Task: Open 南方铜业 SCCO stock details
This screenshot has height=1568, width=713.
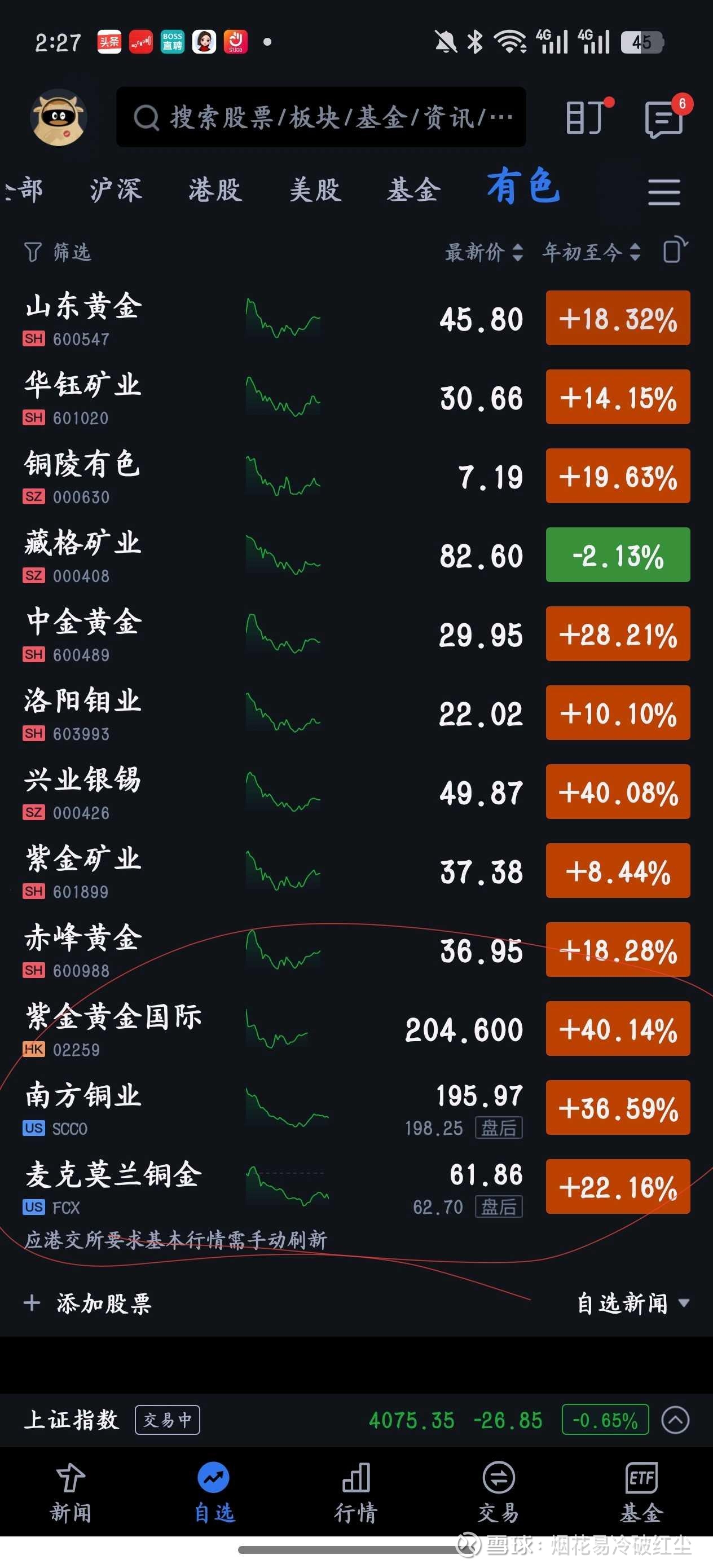Action: click(356, 1108)
